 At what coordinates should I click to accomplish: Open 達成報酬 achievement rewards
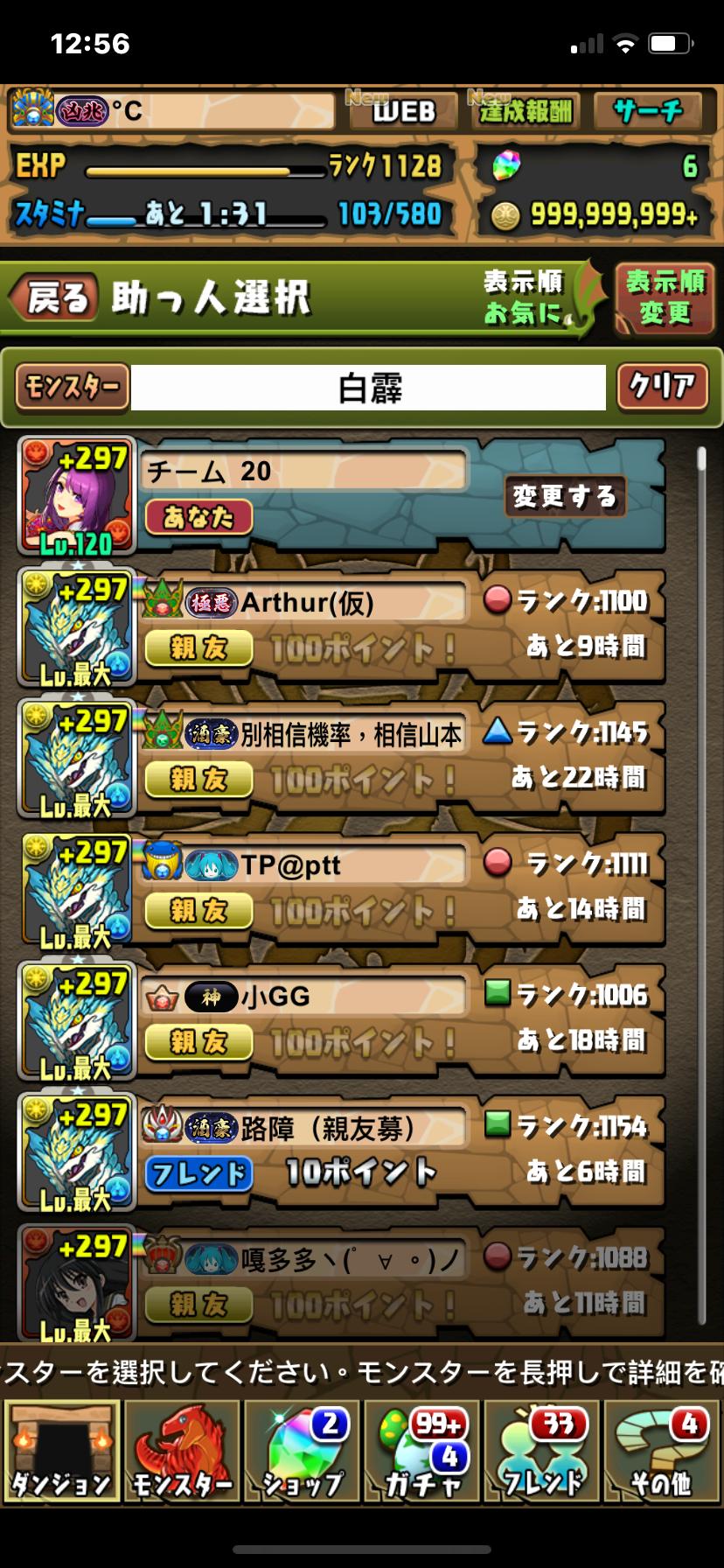click(x=525, y=111)
